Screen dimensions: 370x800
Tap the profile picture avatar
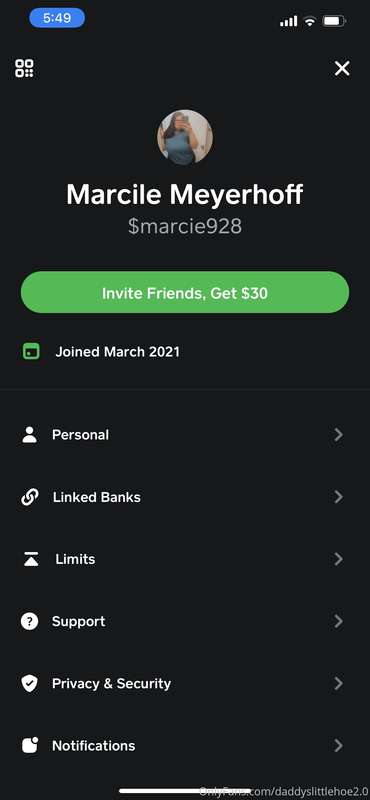pos(185,138)
